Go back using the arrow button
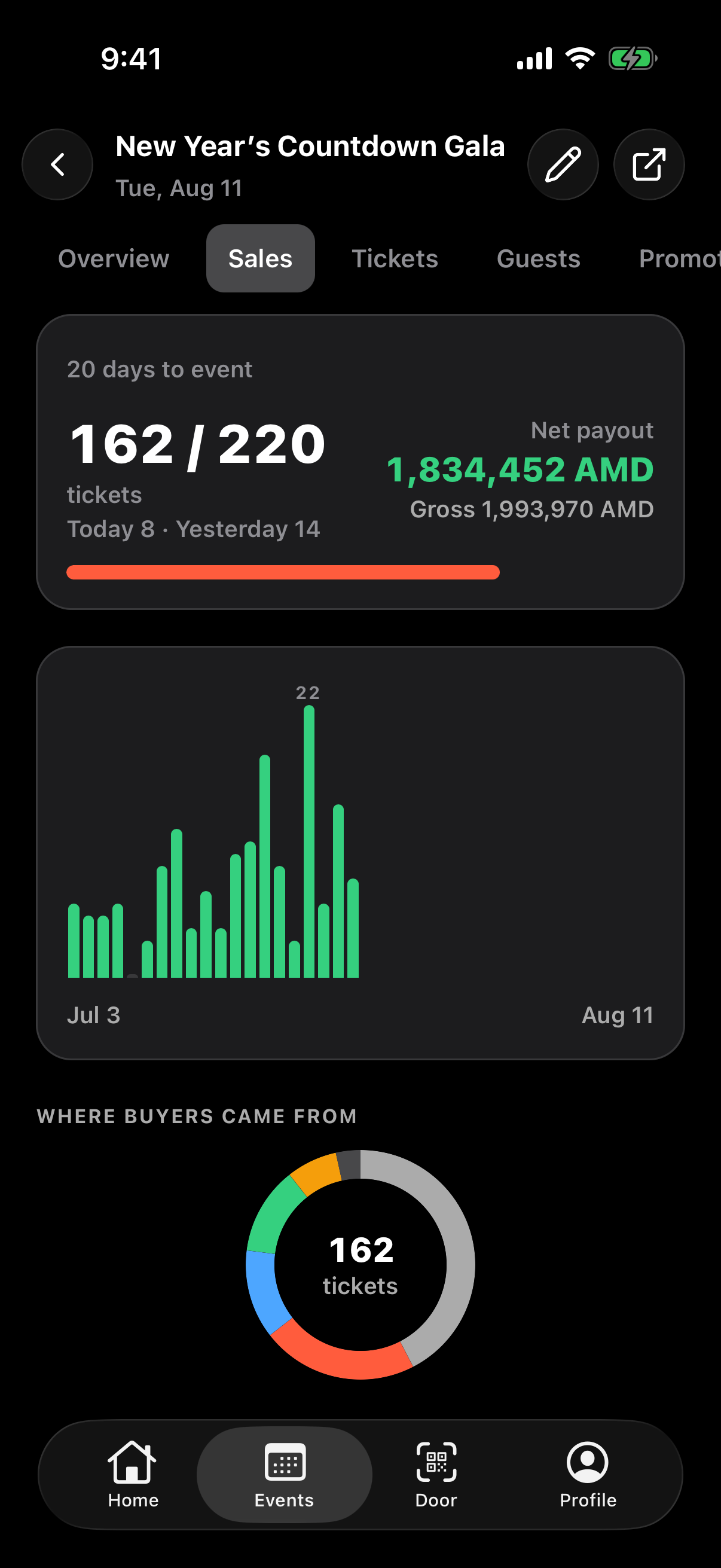The image size is (721, 1568). click(57, 164)
